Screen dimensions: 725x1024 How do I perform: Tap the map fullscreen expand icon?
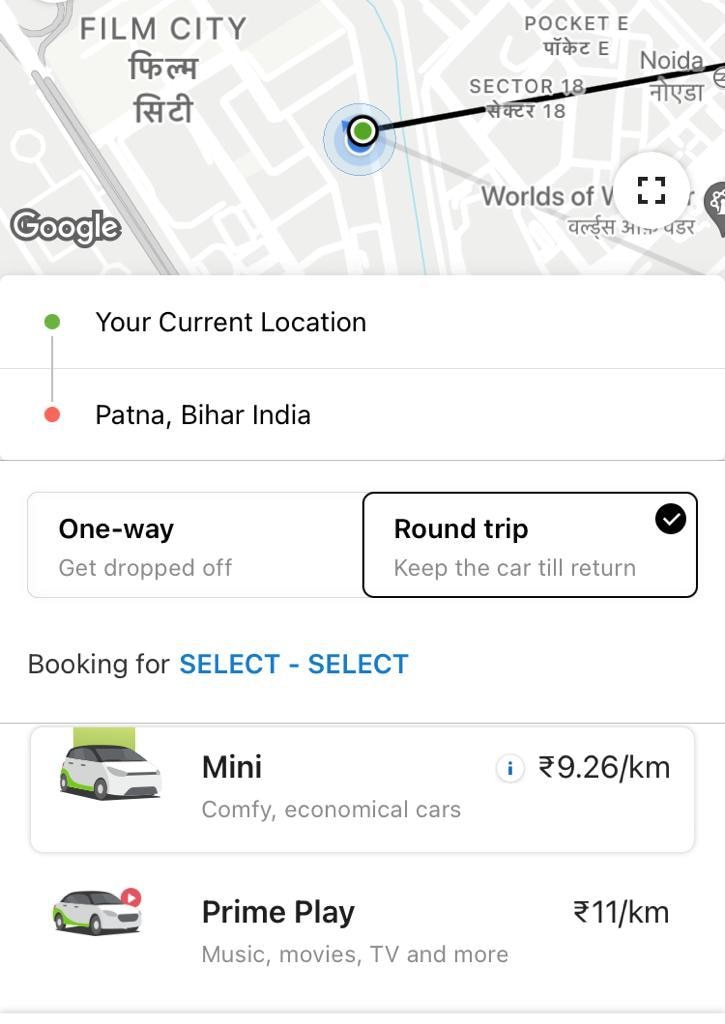point(651,189)
